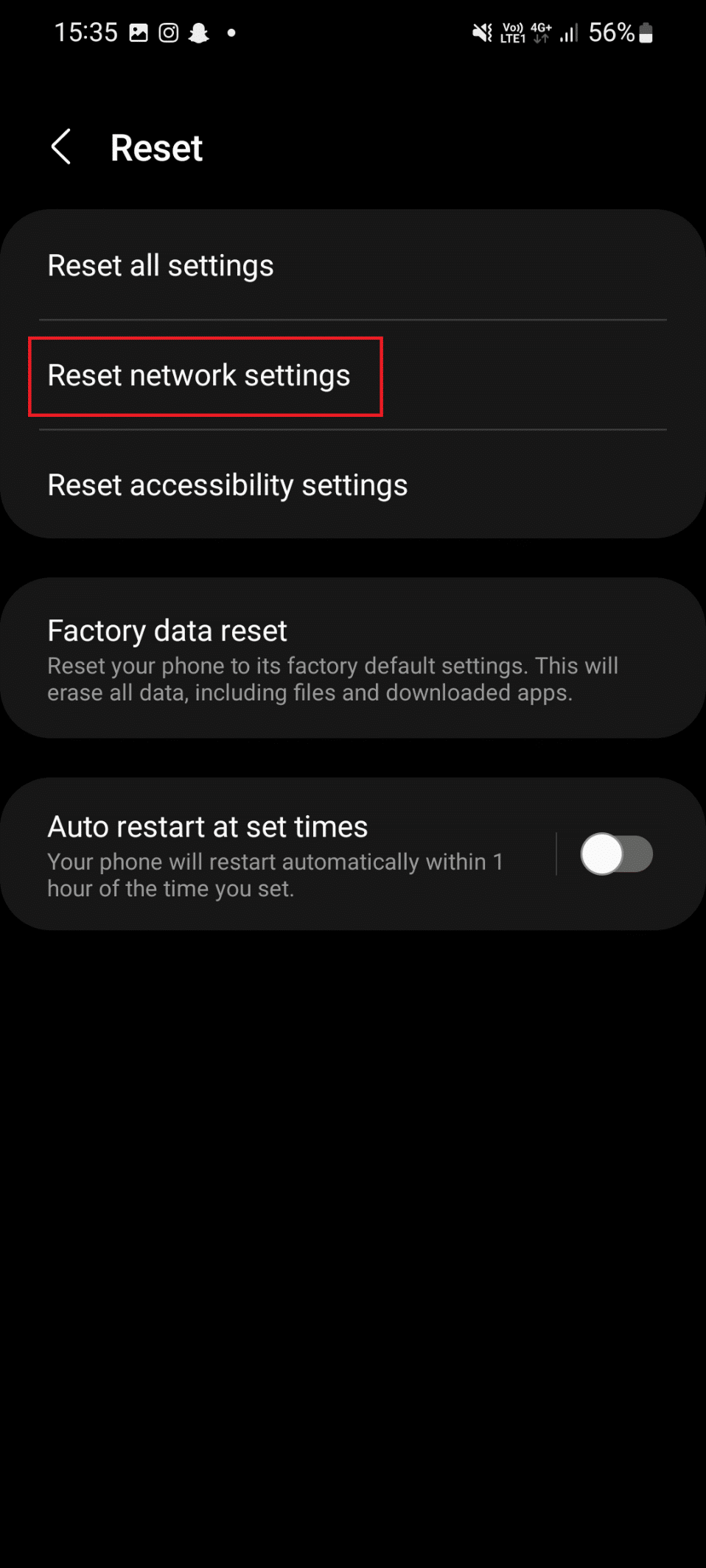
Task: Select Reset accessibility settings
Action: (227, 485)
